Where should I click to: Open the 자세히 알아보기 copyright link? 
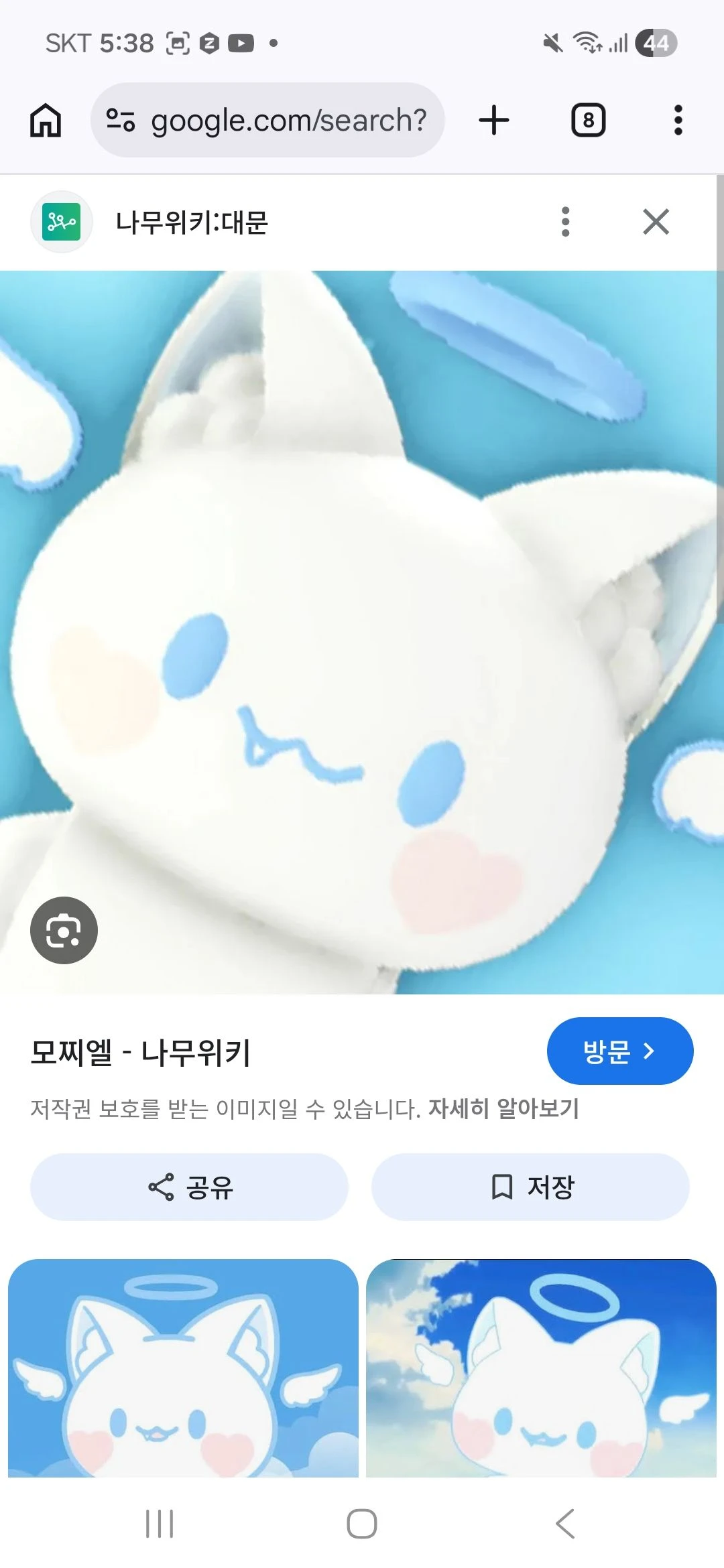click(503, 1109)
